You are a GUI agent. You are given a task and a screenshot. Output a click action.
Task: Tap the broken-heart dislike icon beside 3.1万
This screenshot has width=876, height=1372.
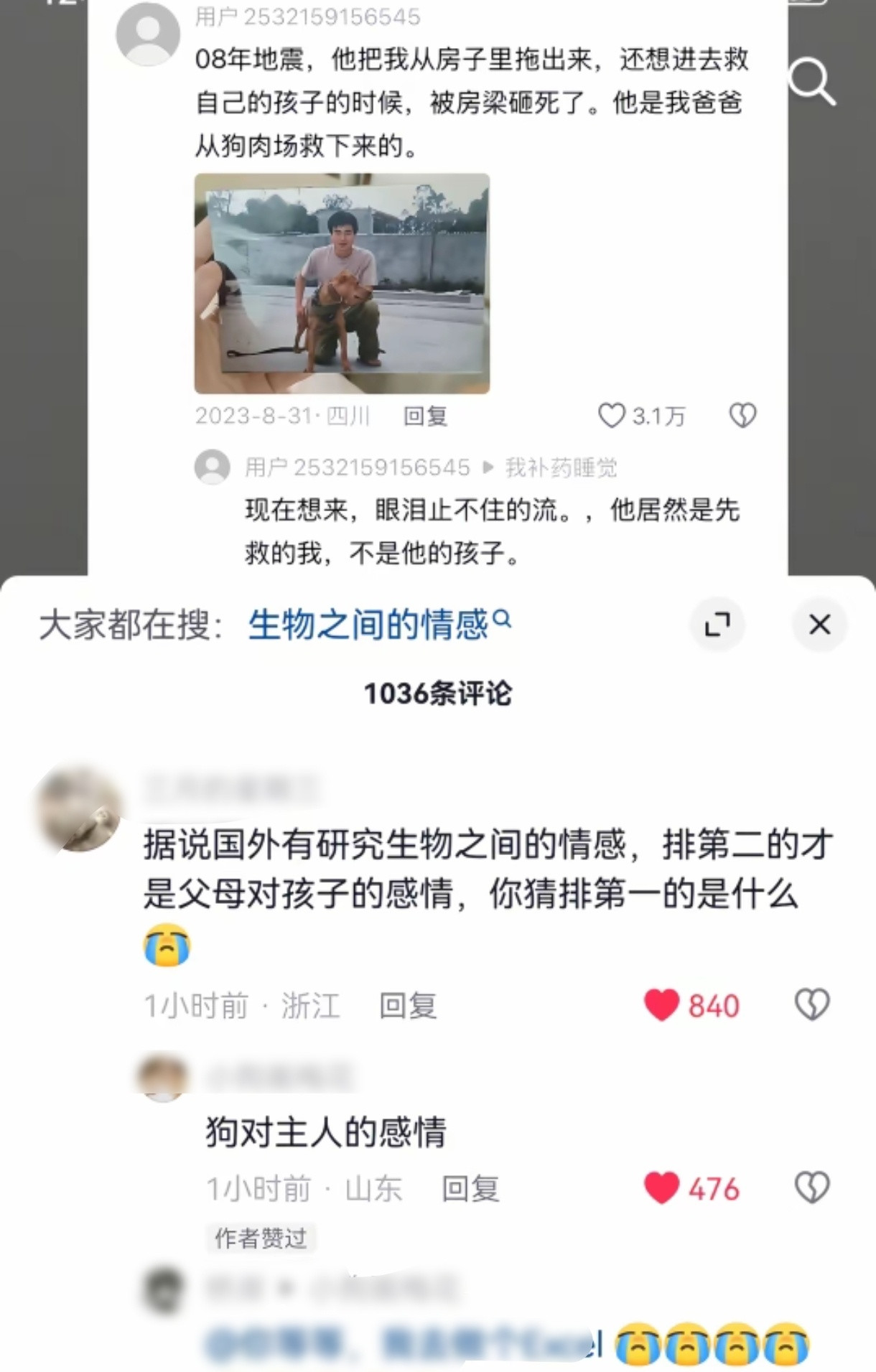pyautogui.click(x=742, y=416)
